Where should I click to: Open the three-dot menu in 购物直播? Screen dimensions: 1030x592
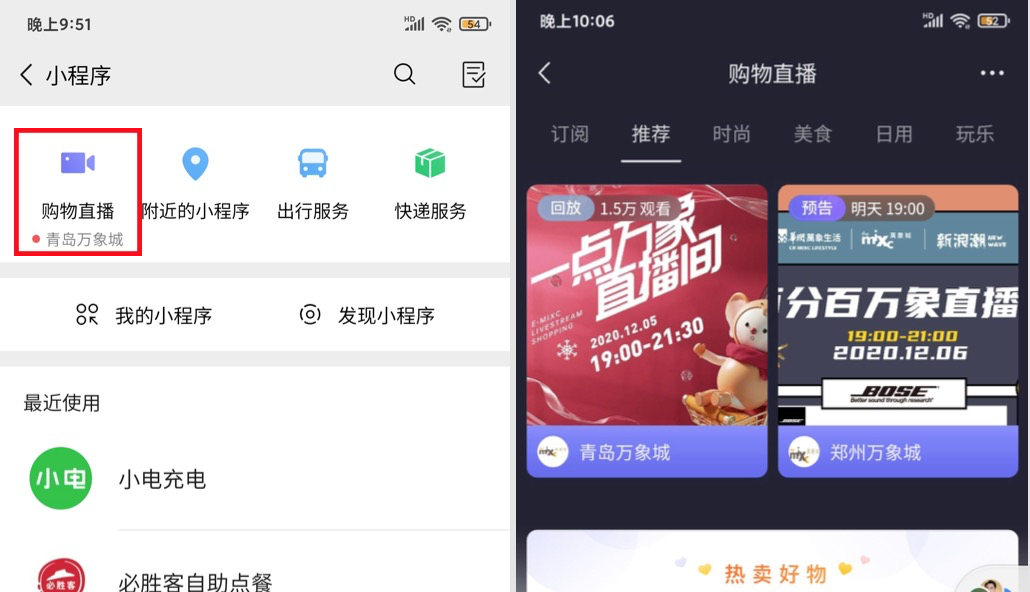click(991, 73)
